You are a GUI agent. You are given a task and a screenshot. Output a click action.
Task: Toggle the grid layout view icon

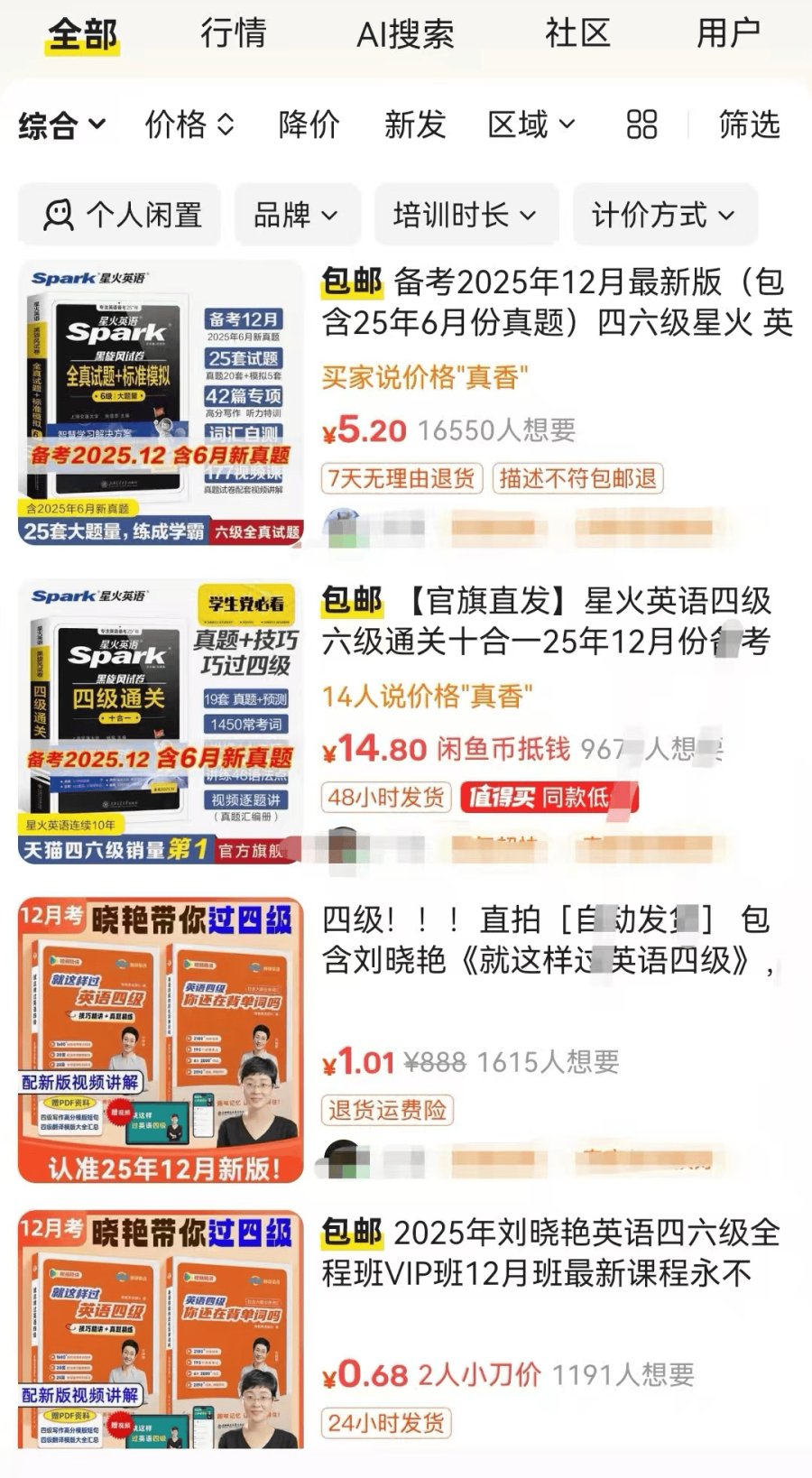tap(641, 125)
